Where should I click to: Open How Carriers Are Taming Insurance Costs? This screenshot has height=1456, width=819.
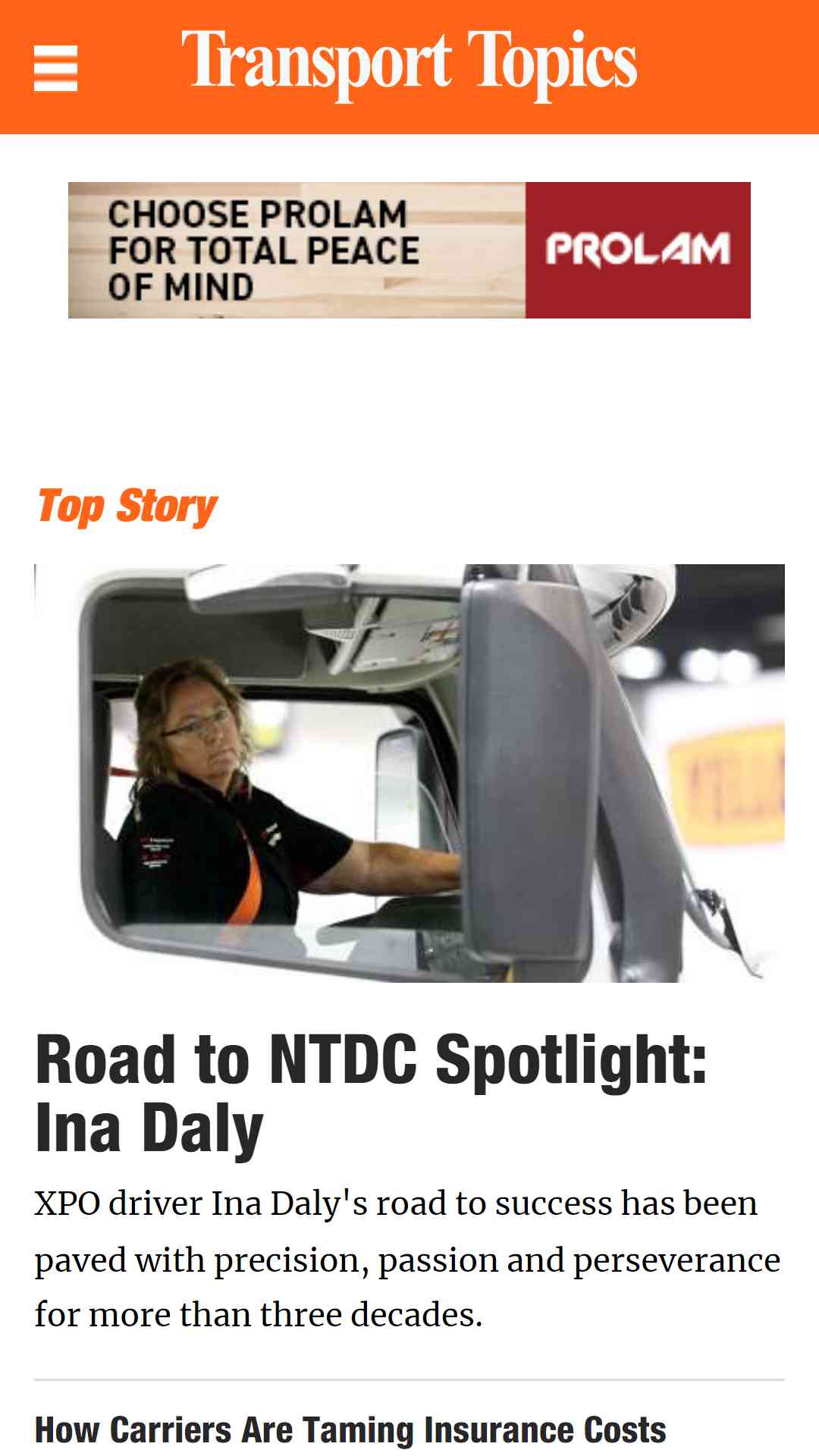click(x=350, y=1430)
